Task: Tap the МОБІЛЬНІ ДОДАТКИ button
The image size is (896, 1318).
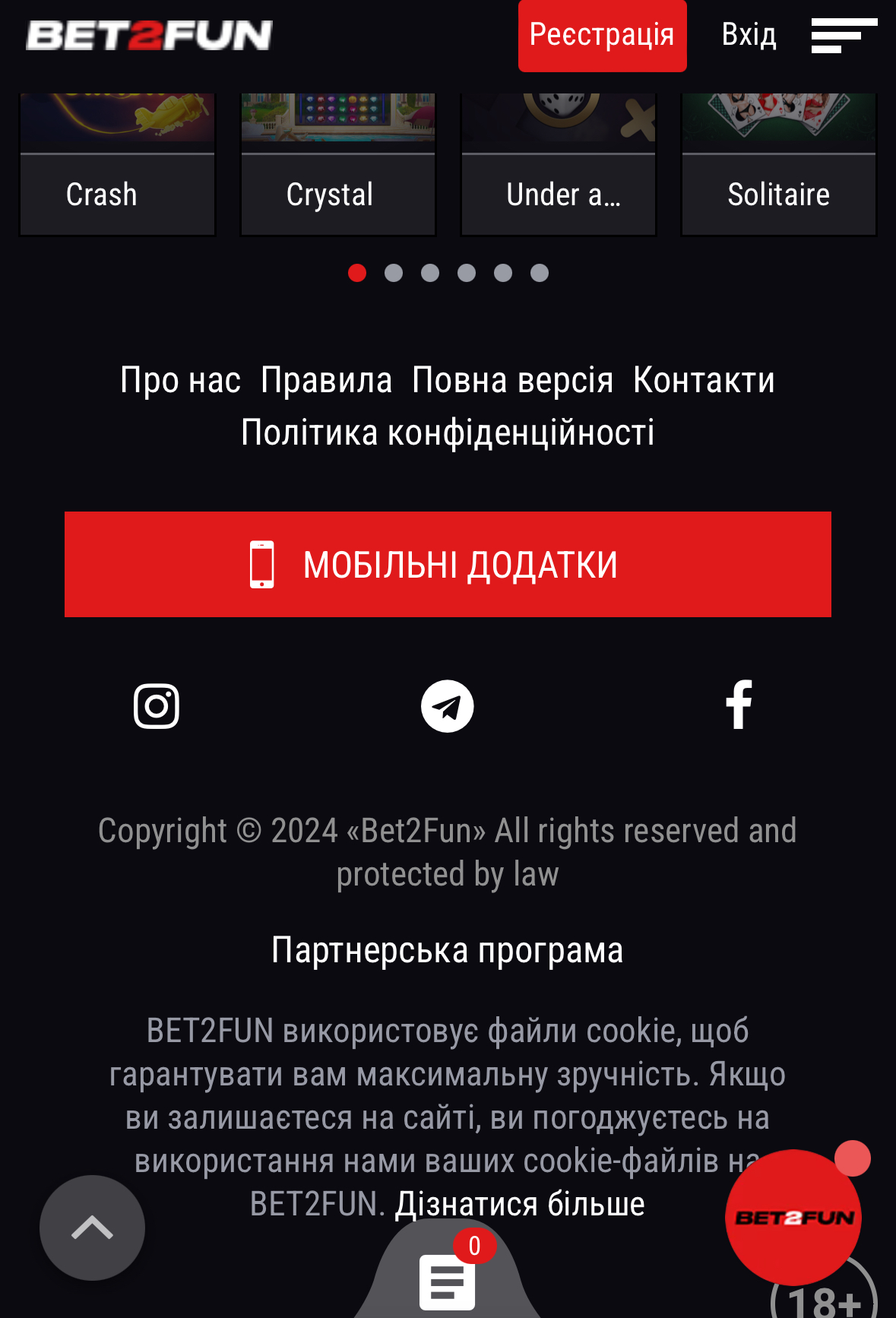Action: tap(448, 564)
